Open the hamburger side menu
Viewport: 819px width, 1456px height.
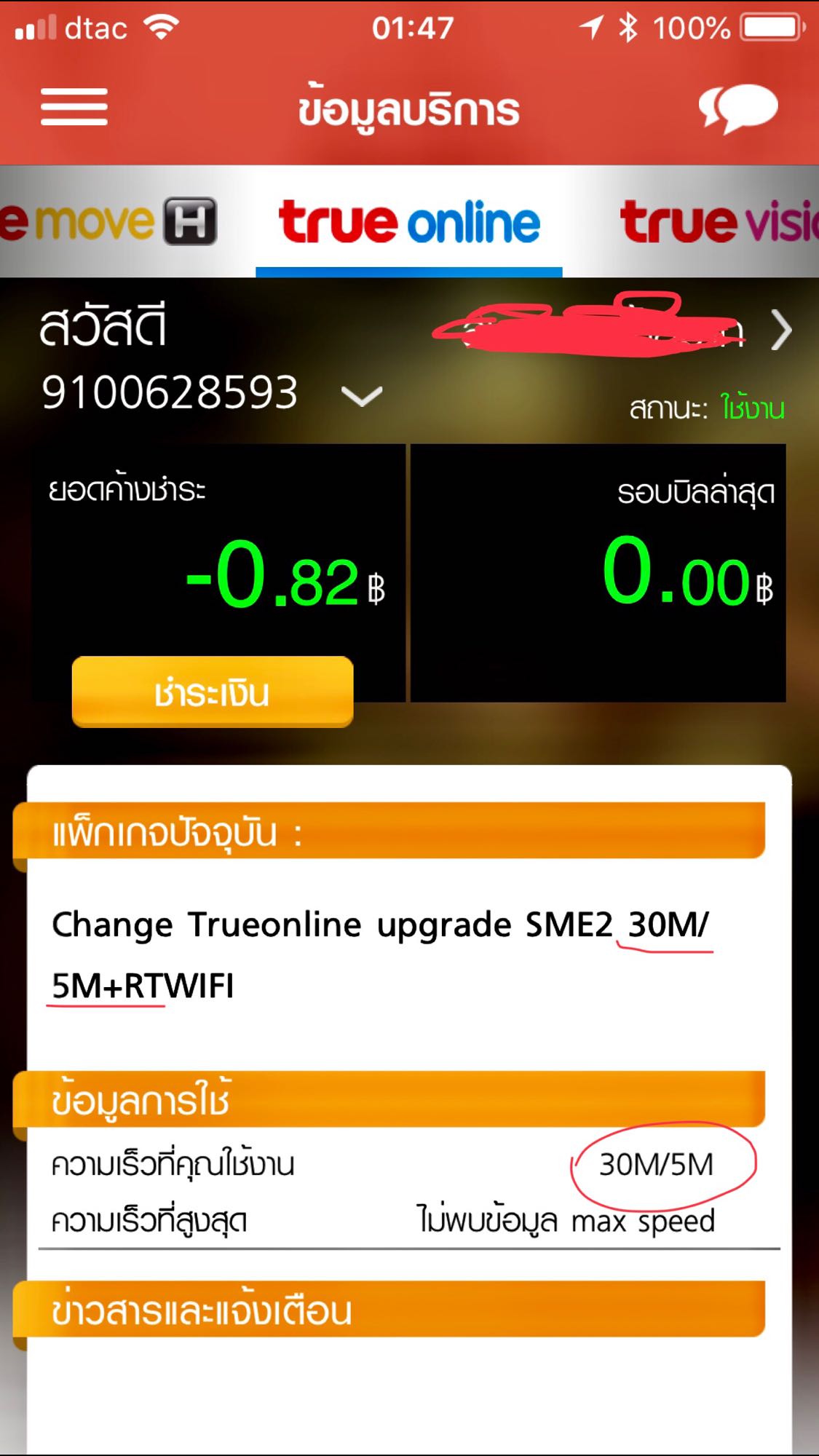[x=74, y=107]
